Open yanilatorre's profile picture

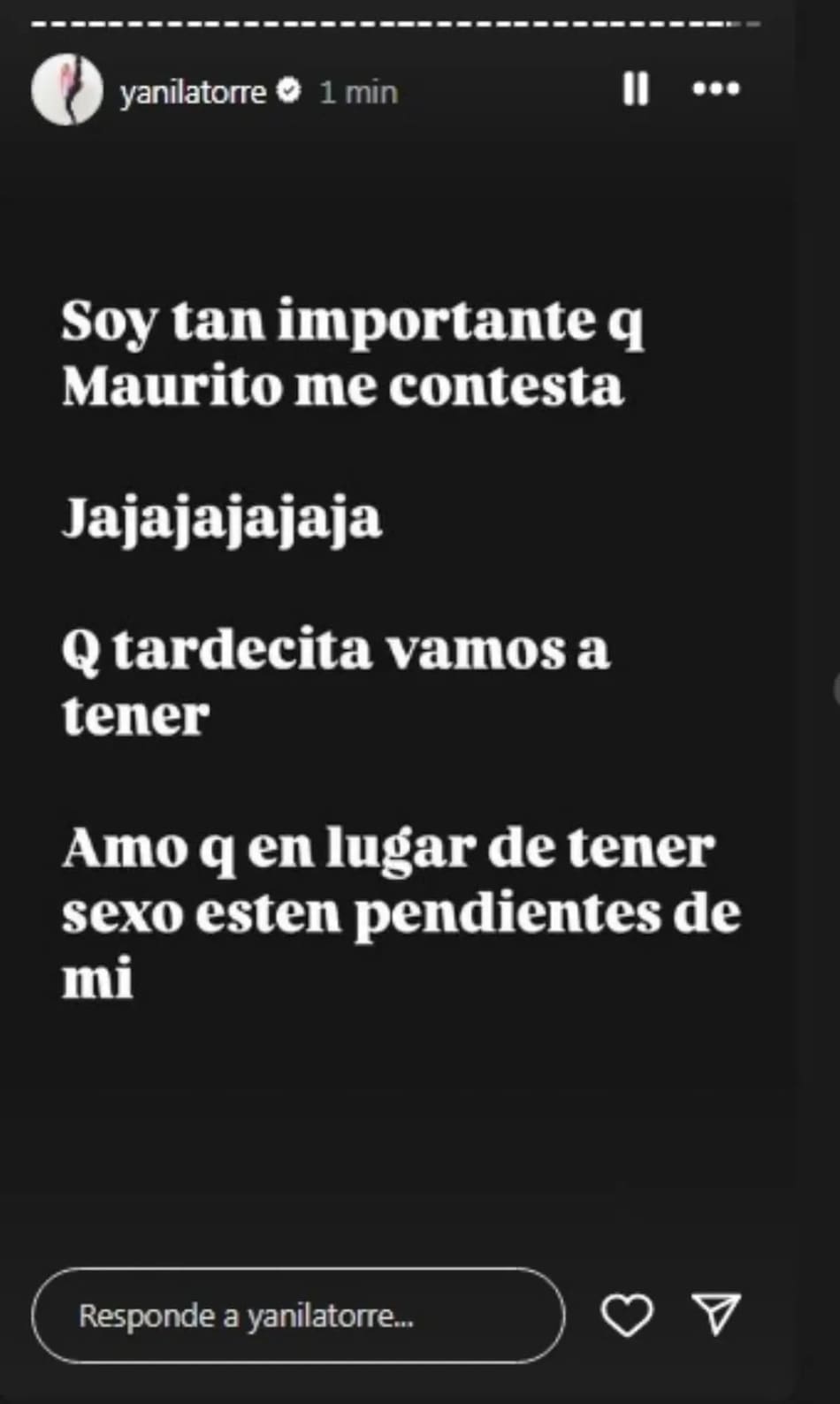tap(66, 90)
